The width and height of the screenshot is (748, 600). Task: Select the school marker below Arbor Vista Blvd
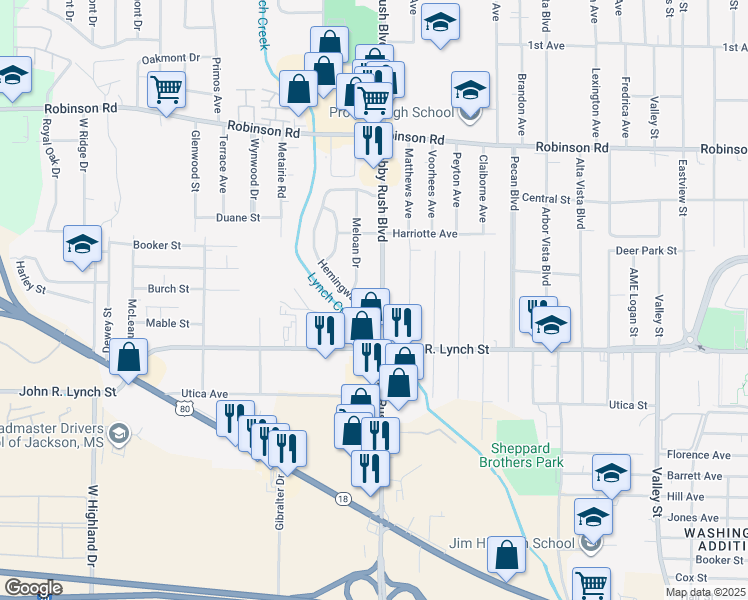551,325
